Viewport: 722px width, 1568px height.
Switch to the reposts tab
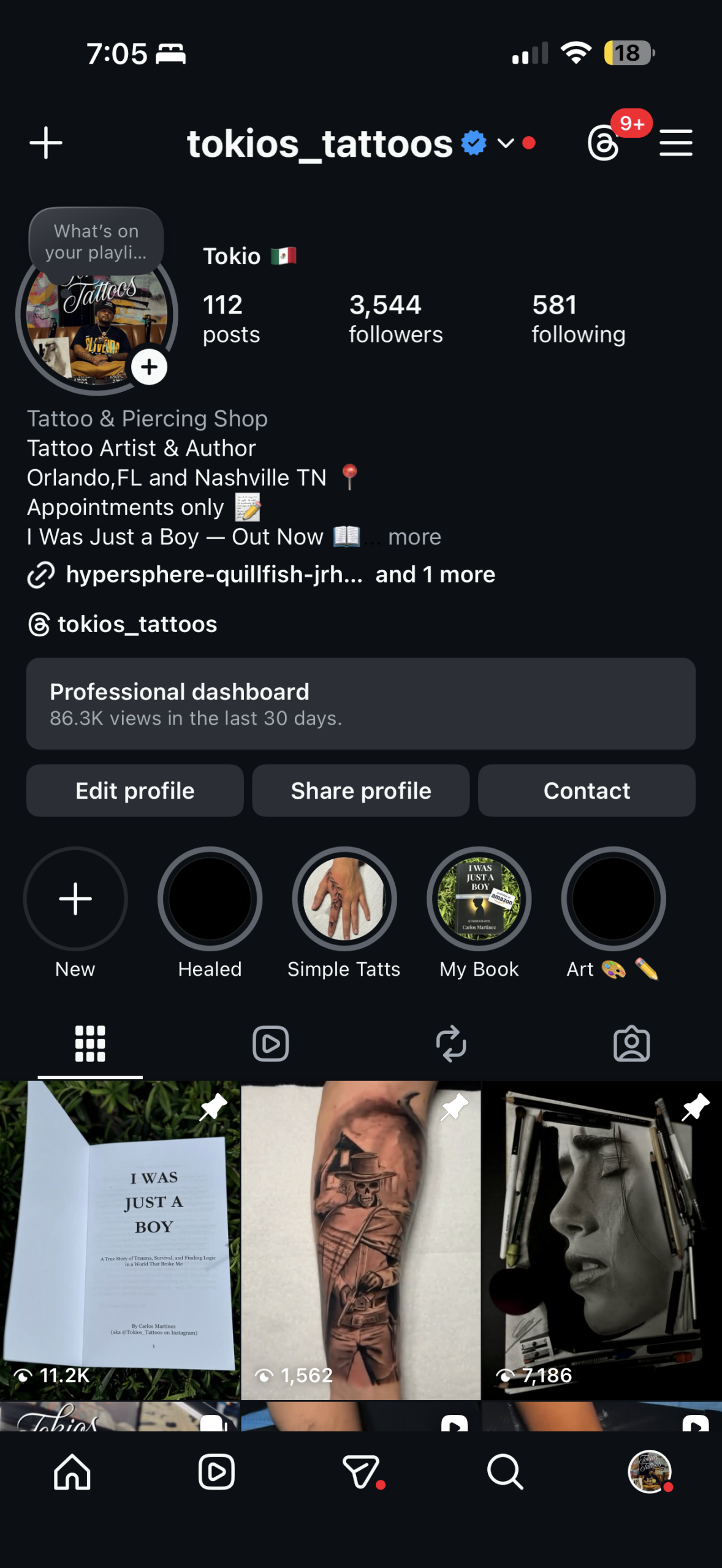click(451, 1044)
